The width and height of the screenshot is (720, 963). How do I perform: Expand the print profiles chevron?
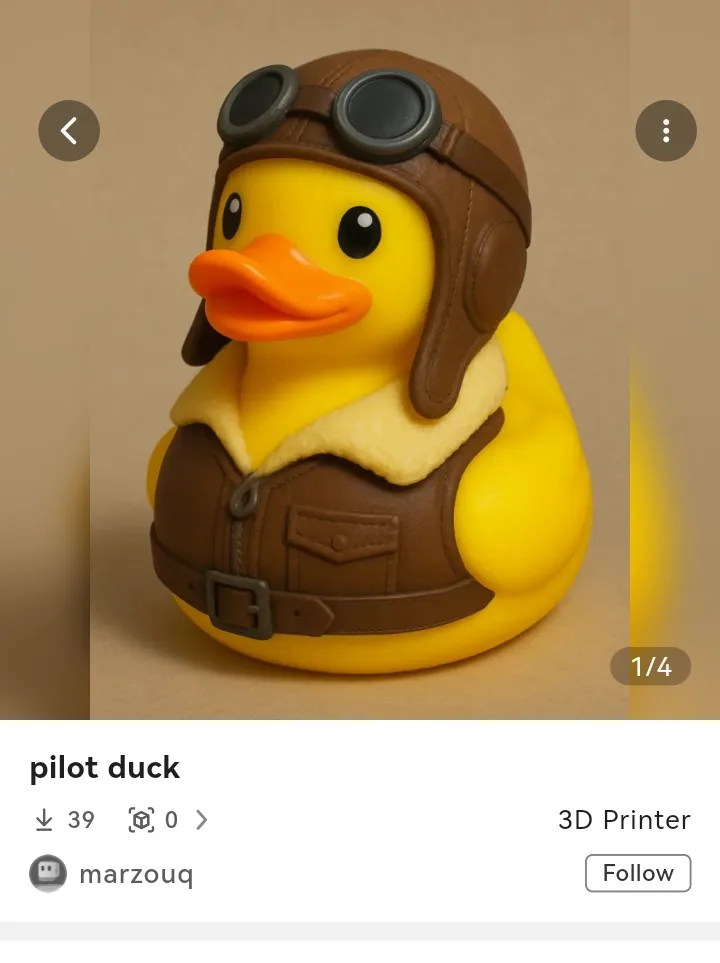(202, 820)
